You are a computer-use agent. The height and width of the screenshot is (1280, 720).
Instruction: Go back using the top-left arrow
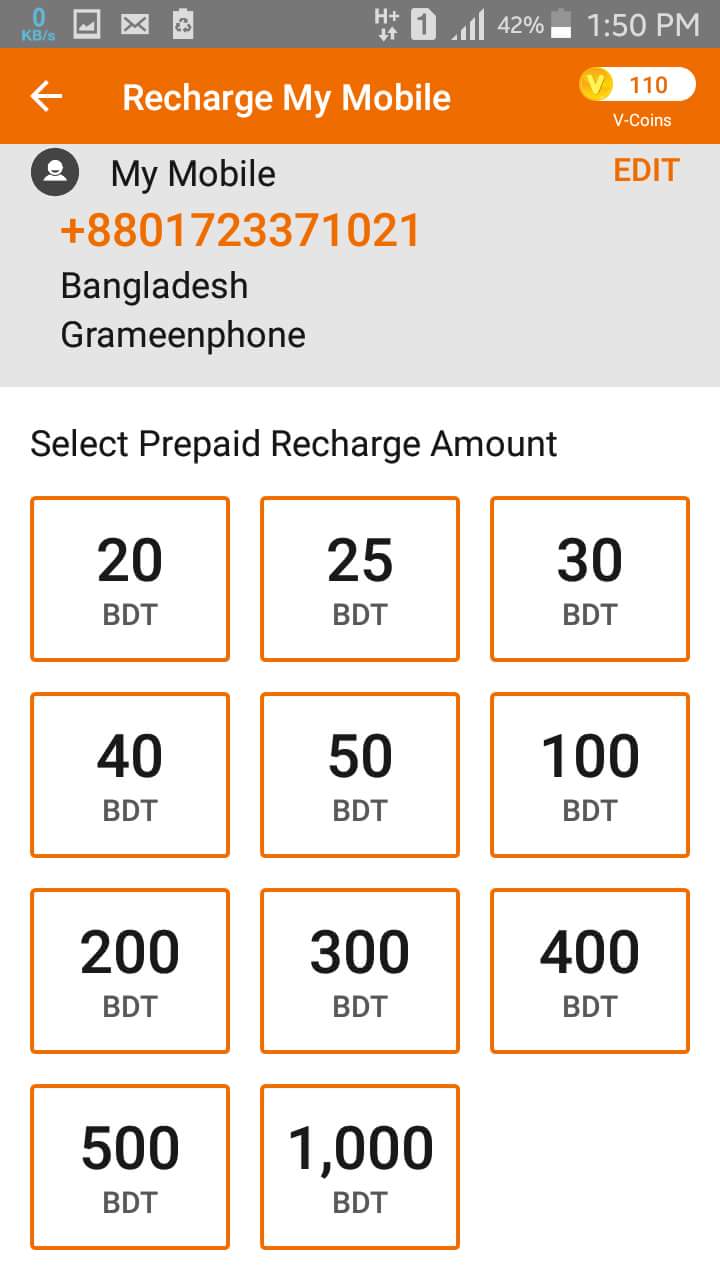[x=47, y=97]
